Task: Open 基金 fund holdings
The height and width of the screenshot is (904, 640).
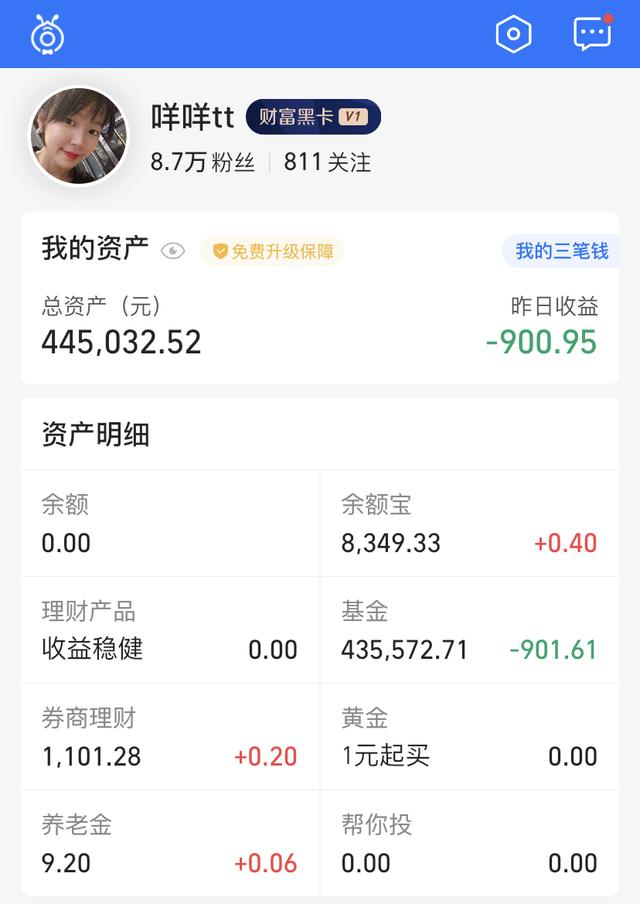Action: coord(469,630)
